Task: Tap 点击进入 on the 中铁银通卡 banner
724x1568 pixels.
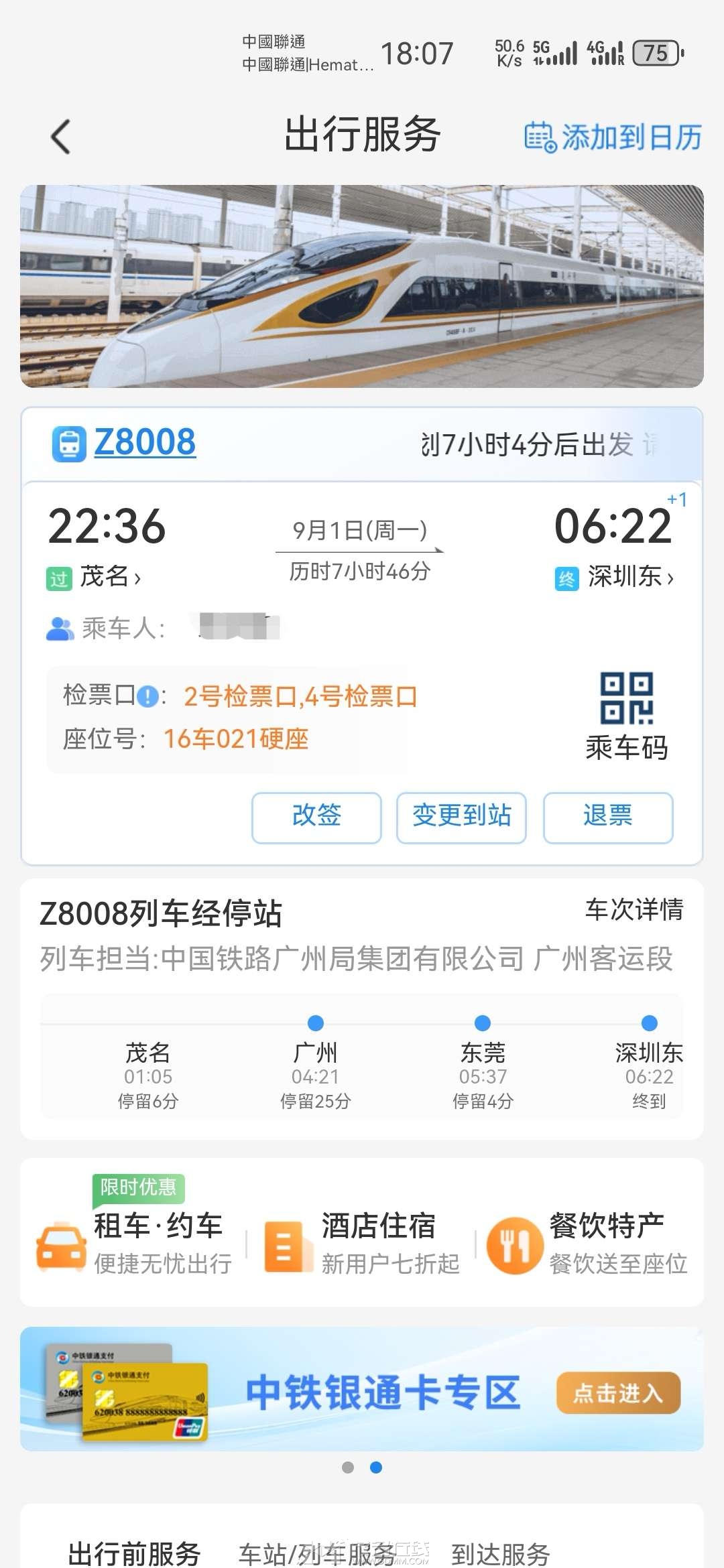Action: 617,1393
